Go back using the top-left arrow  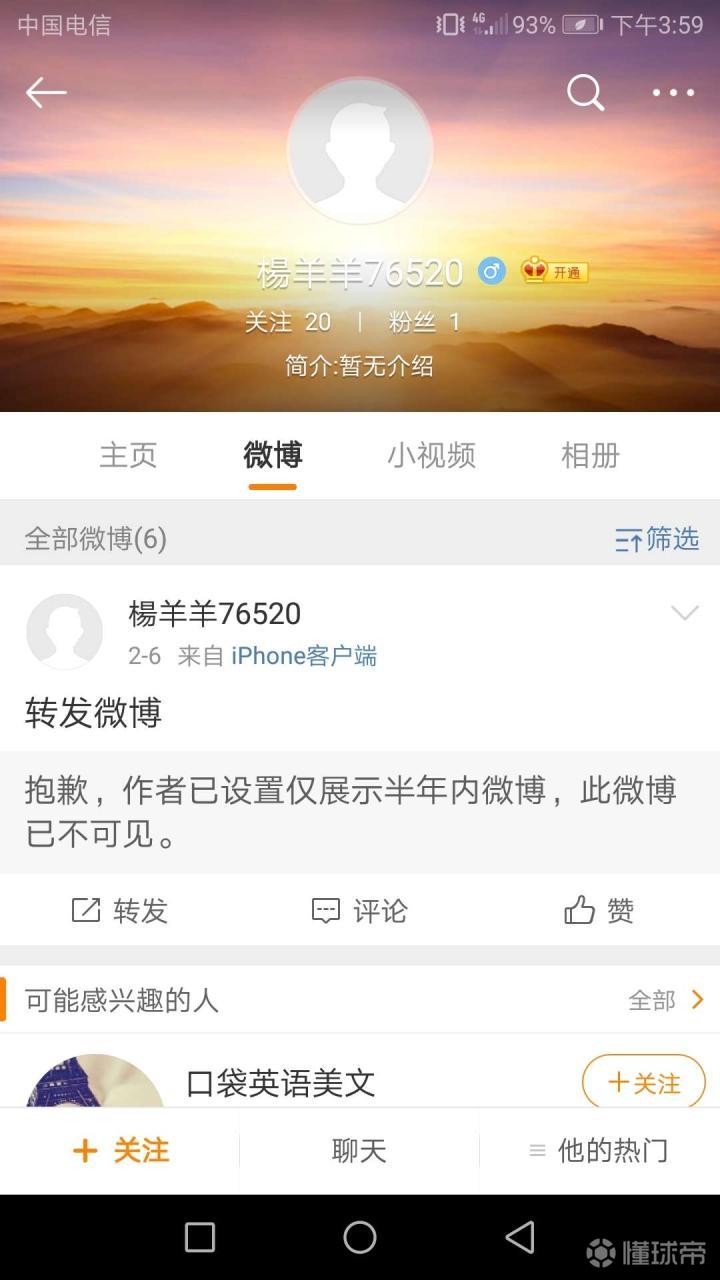click(x=46, y=93)
